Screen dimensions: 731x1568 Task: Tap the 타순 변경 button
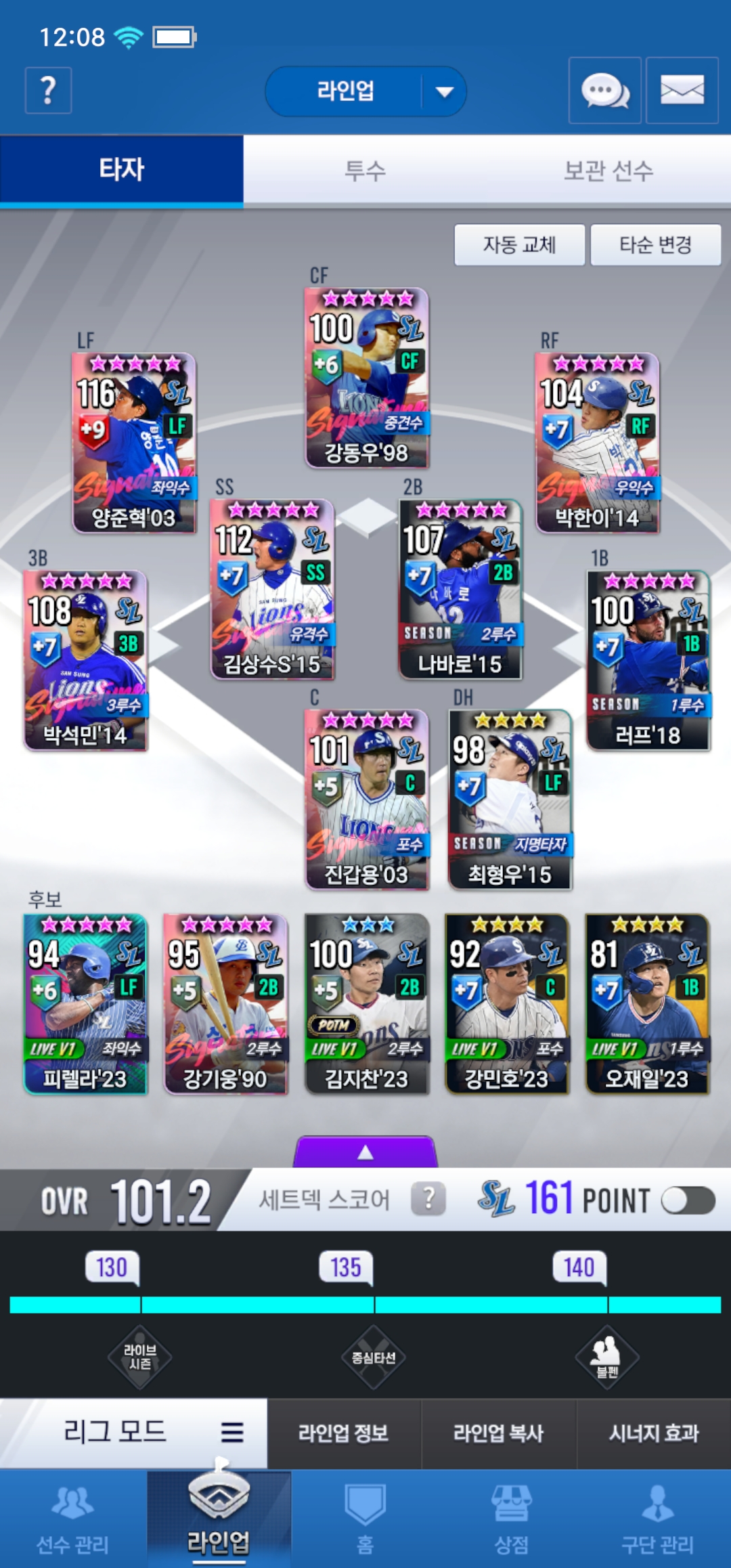(x=655, y=244)
